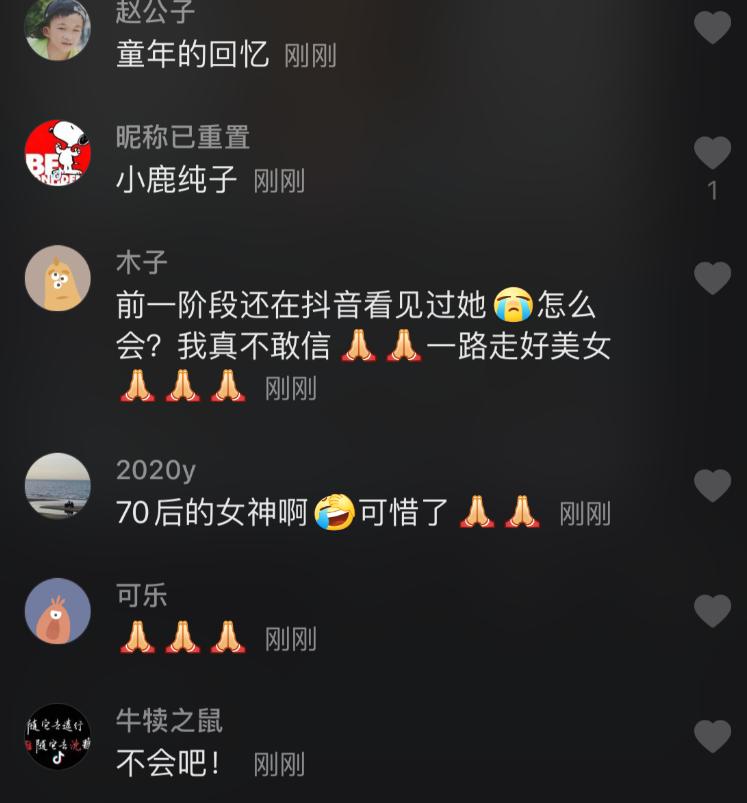Open 2020y's beach avatar
747x803 pixels.
[58, 486]
